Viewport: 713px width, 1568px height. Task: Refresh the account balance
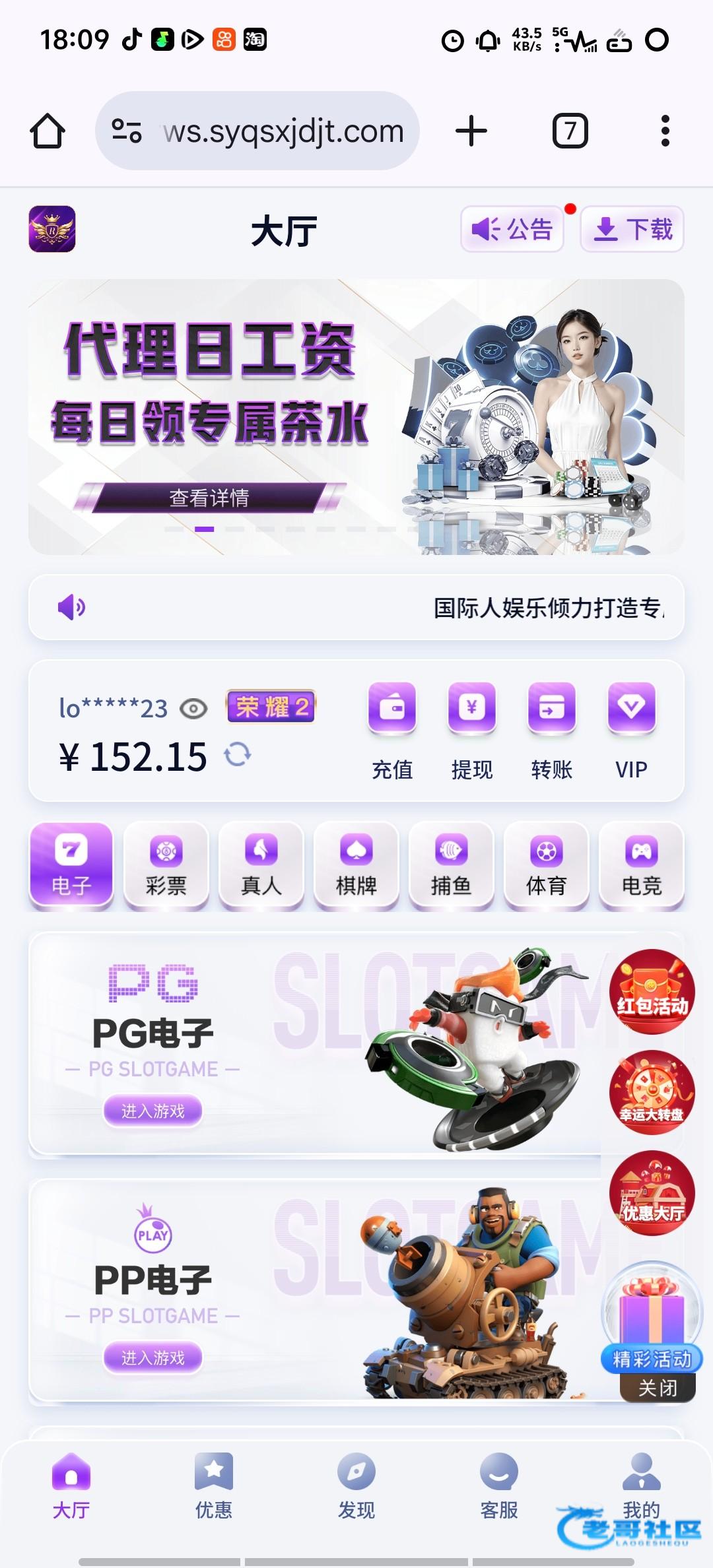pos(238,754)
